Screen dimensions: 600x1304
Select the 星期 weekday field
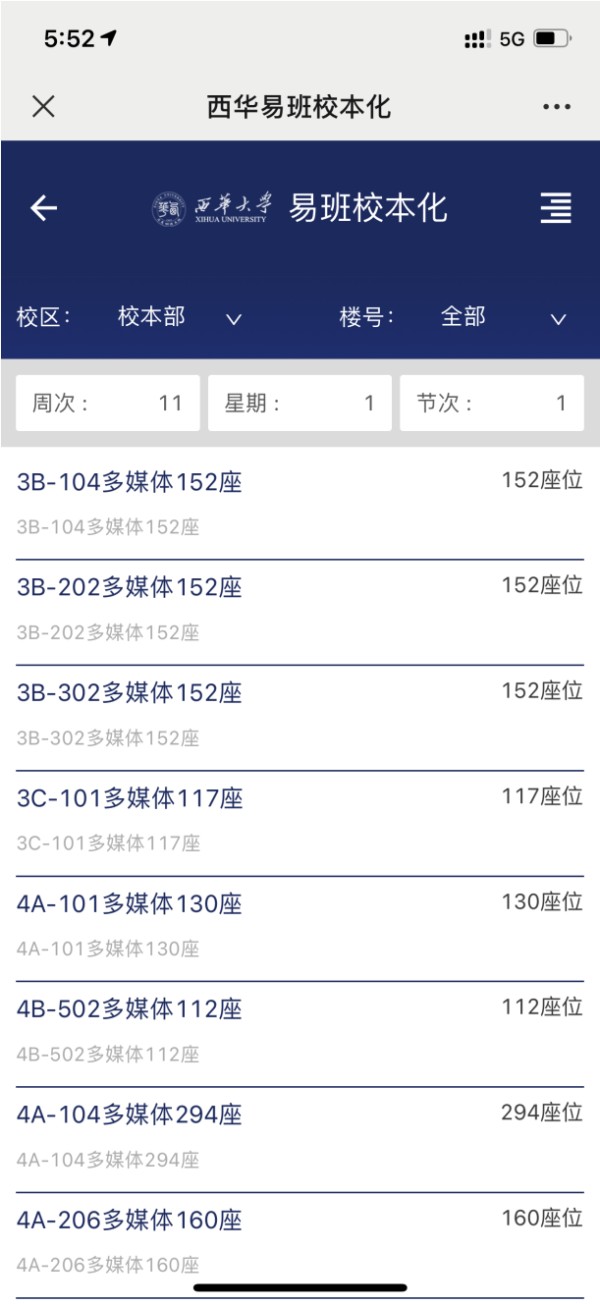tap(300, 403)
